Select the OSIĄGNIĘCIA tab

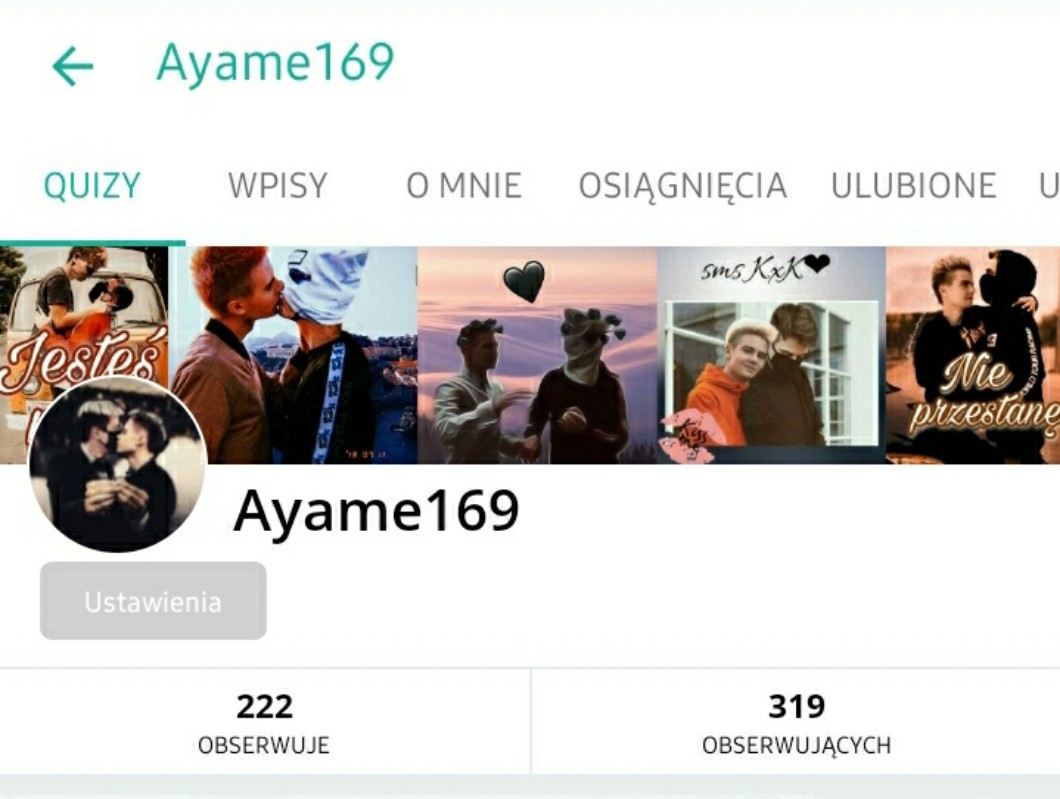tap(682, 186)
